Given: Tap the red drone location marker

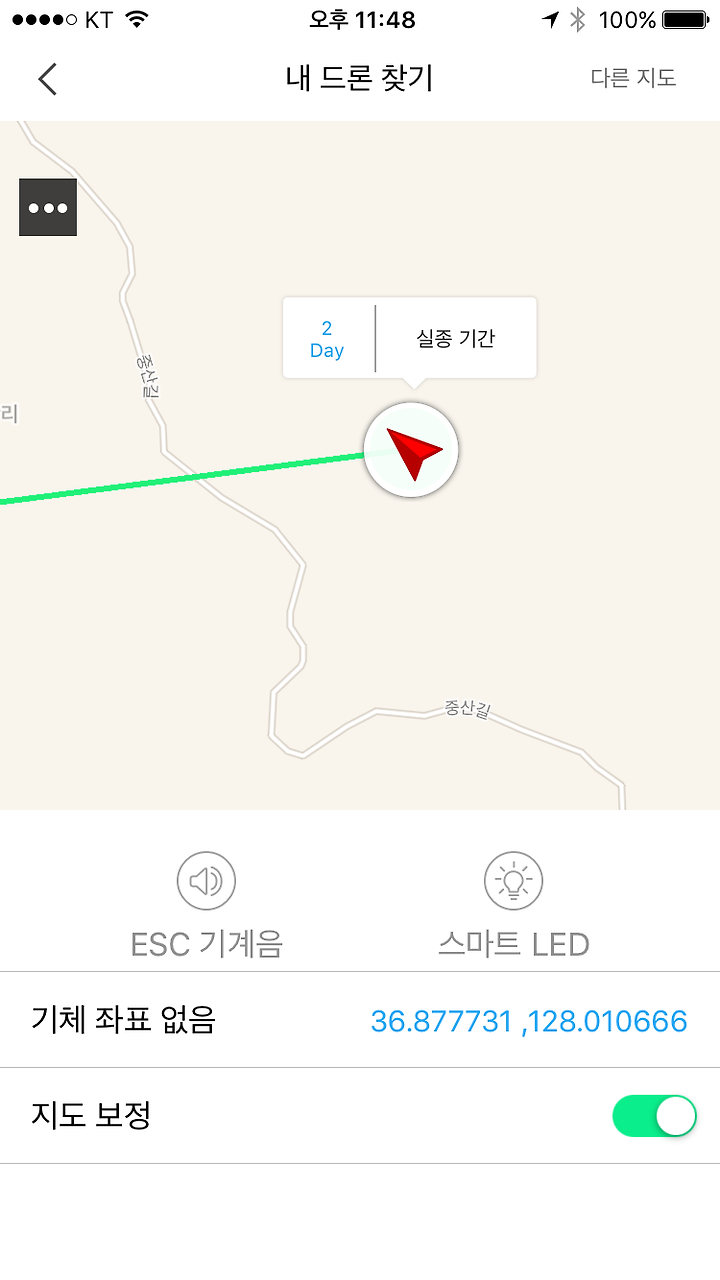Looking at the screenshot, I should coord(411,451).
